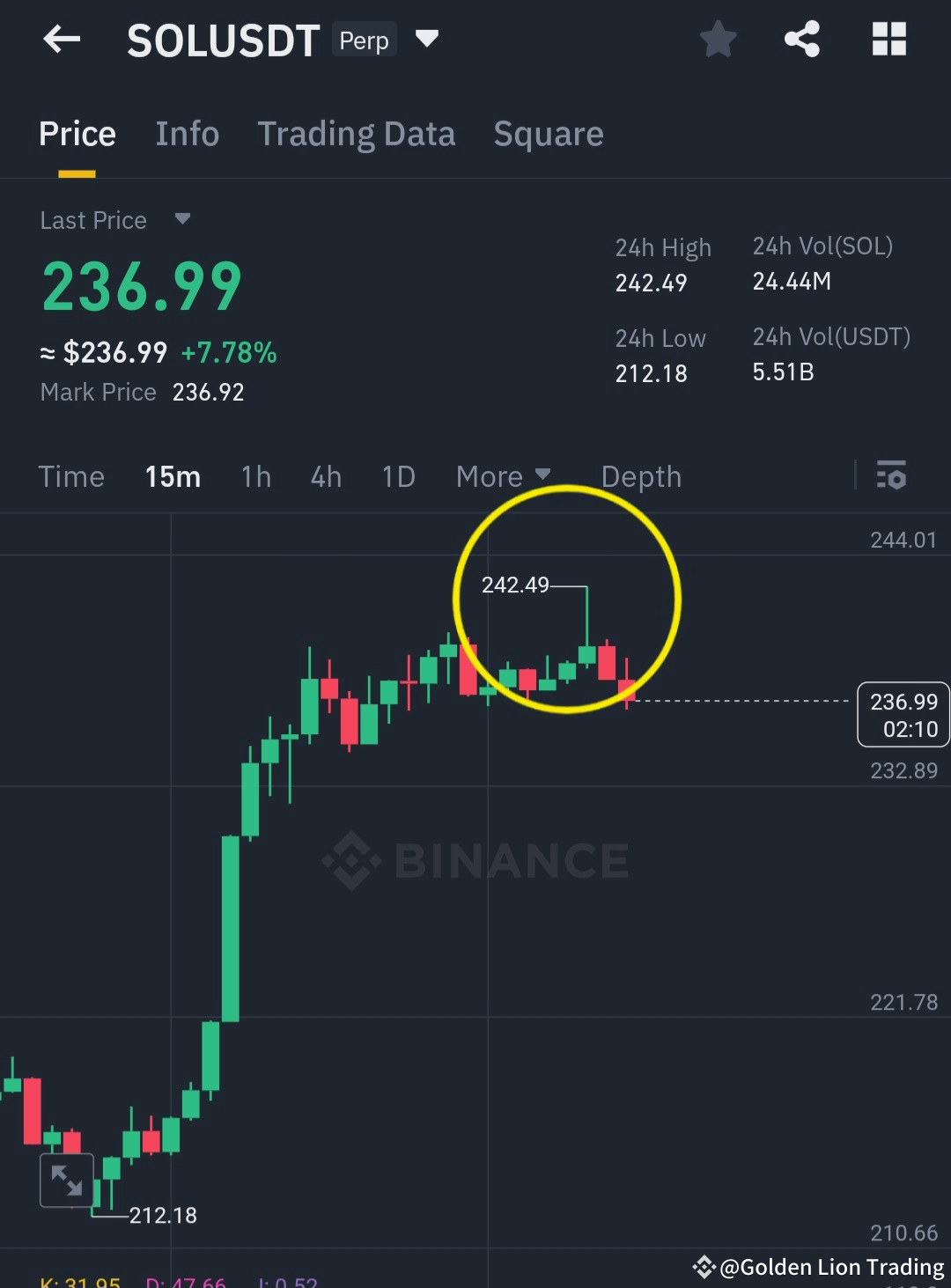Expand the Perp contract dropdown
951x1288 pixels.
click(x=426, y=39)
